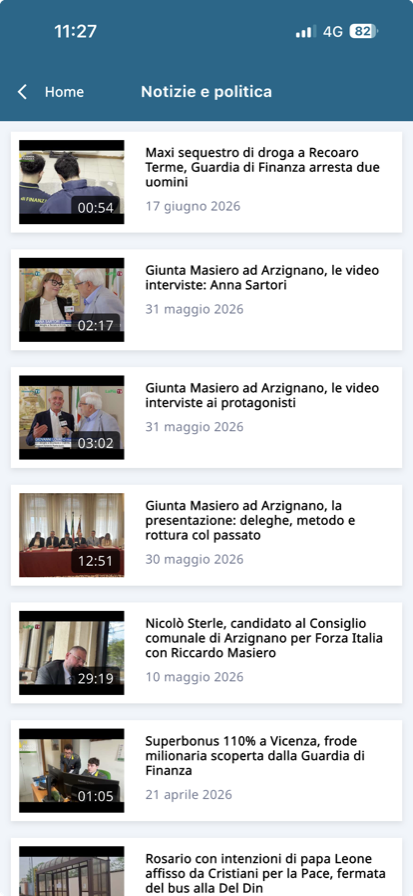
Task: Go back to Home
Action: click(51, 92)
